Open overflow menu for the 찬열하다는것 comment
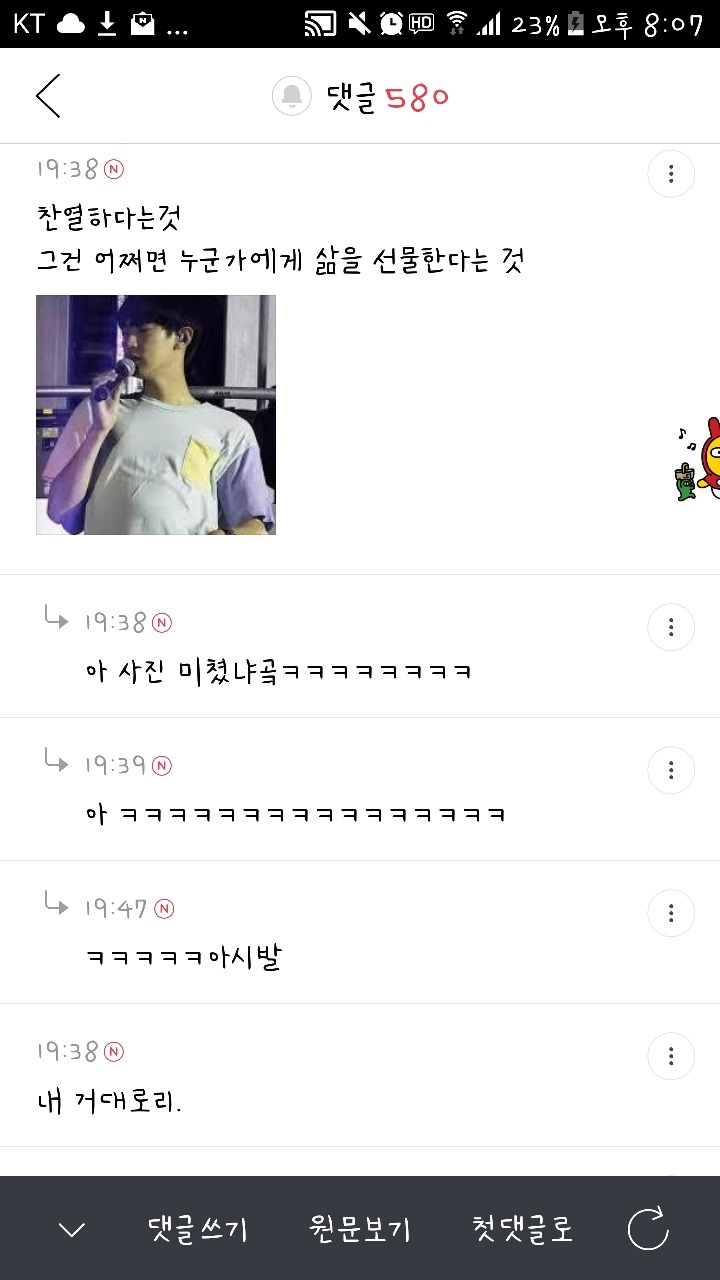The image size is (720, 1280). pos(671,175)
